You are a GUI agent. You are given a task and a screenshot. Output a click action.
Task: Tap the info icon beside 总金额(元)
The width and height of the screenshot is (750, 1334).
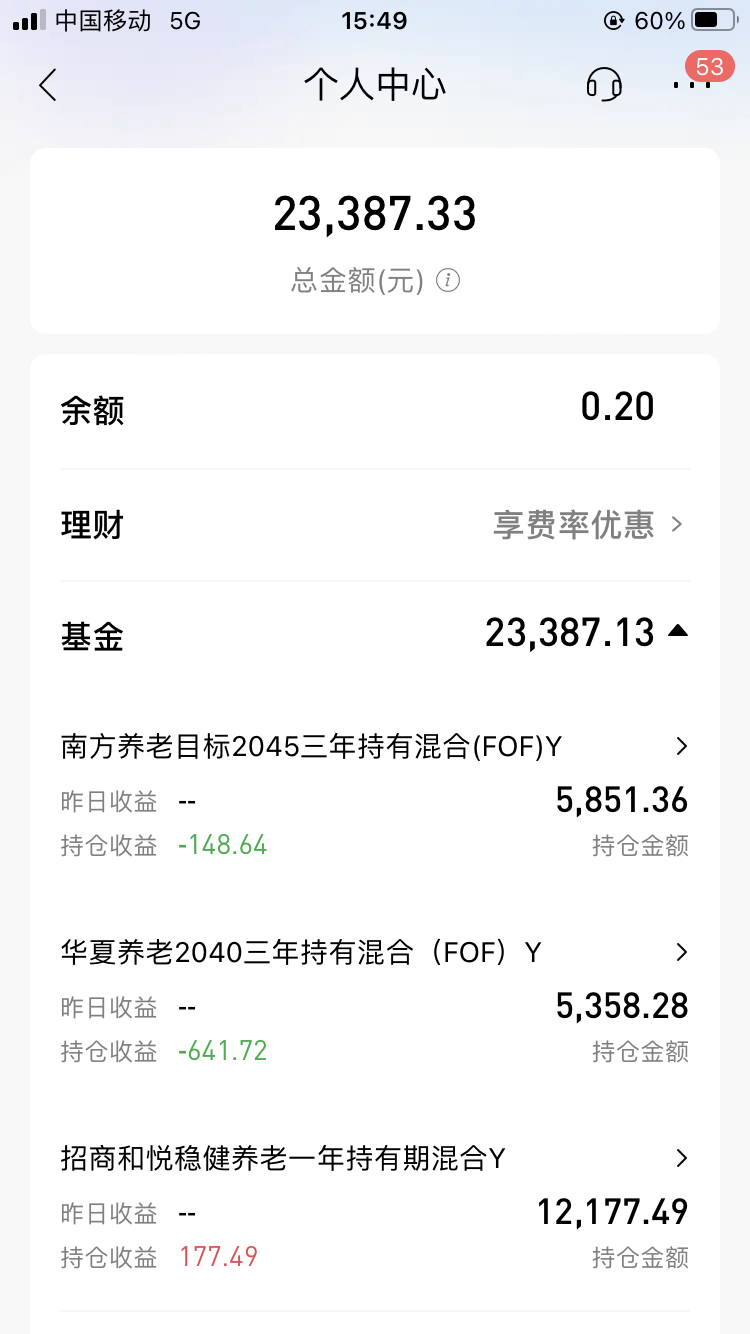[449, 281]
